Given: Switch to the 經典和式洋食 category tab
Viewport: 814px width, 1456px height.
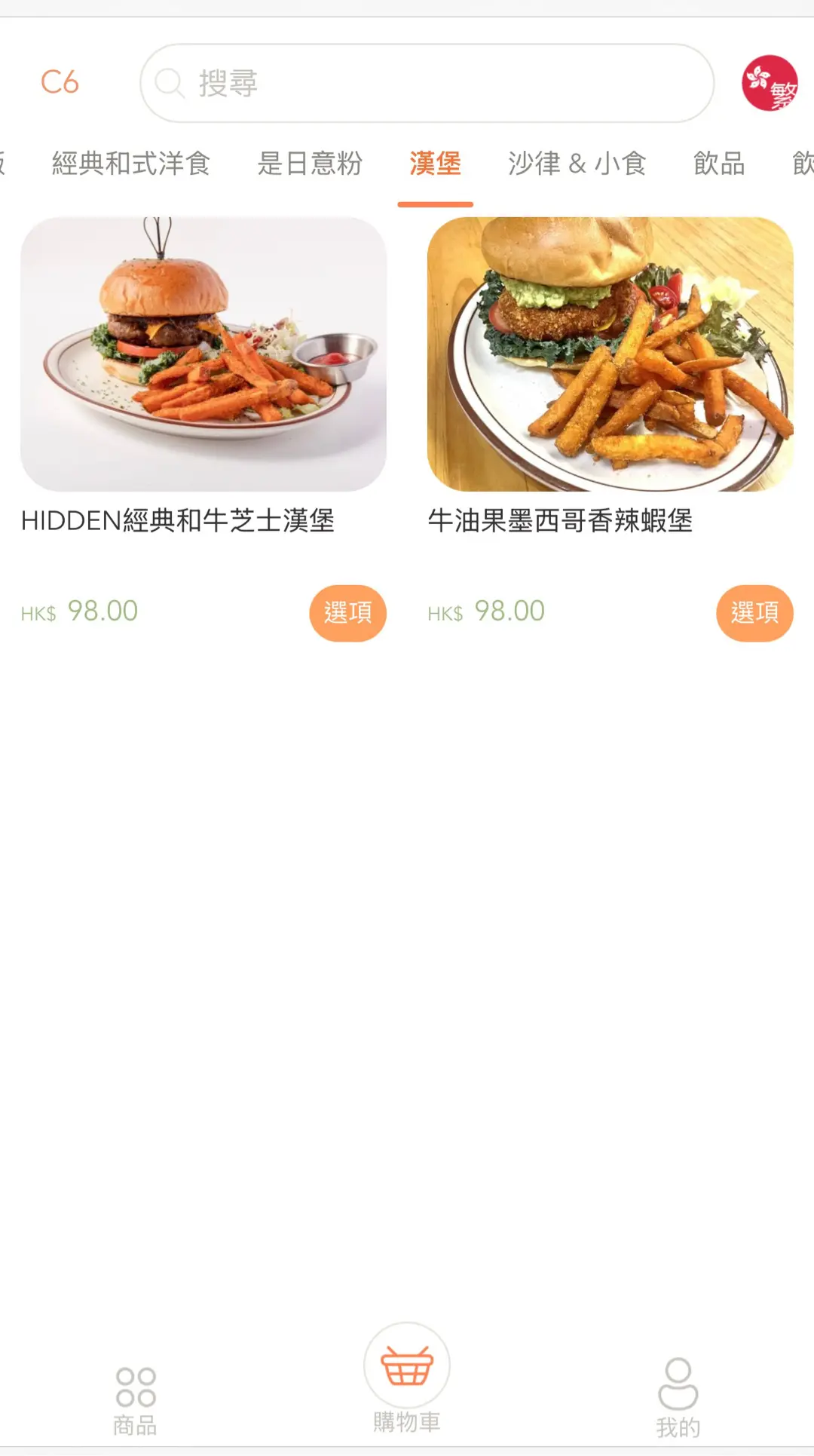Looking at the screenshot, I should 131,164.
